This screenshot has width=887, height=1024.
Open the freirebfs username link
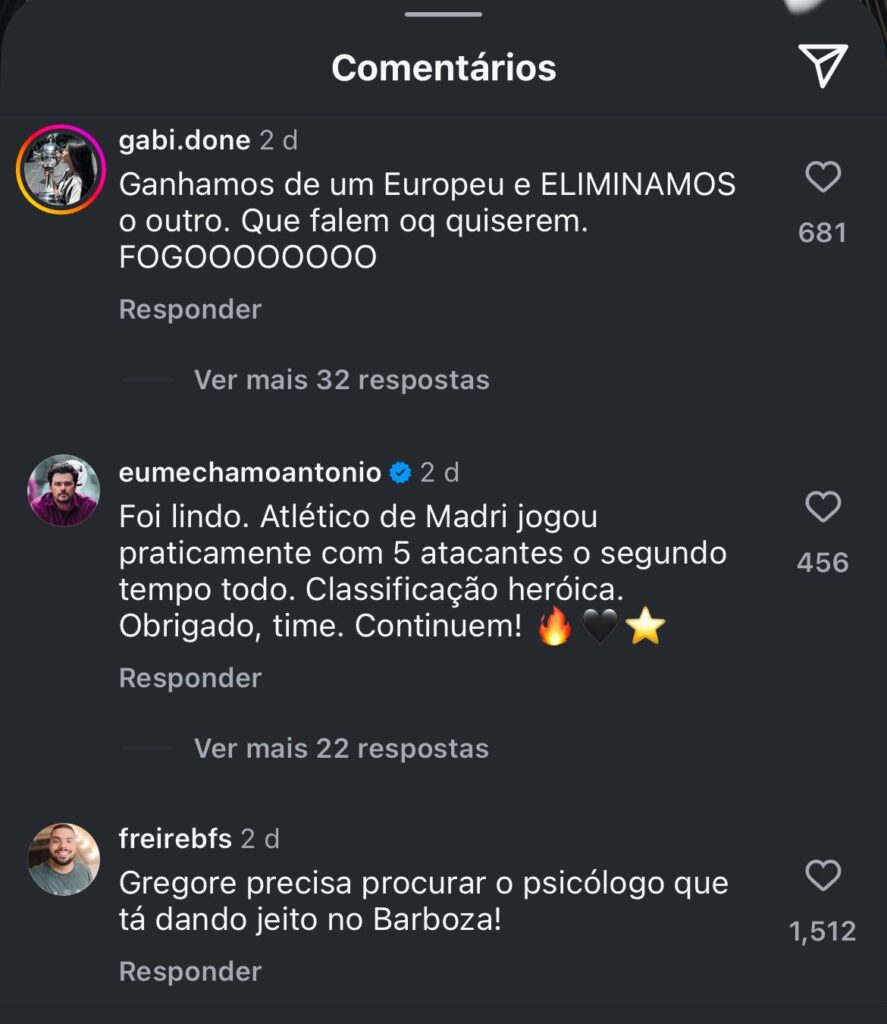(175, 840)
